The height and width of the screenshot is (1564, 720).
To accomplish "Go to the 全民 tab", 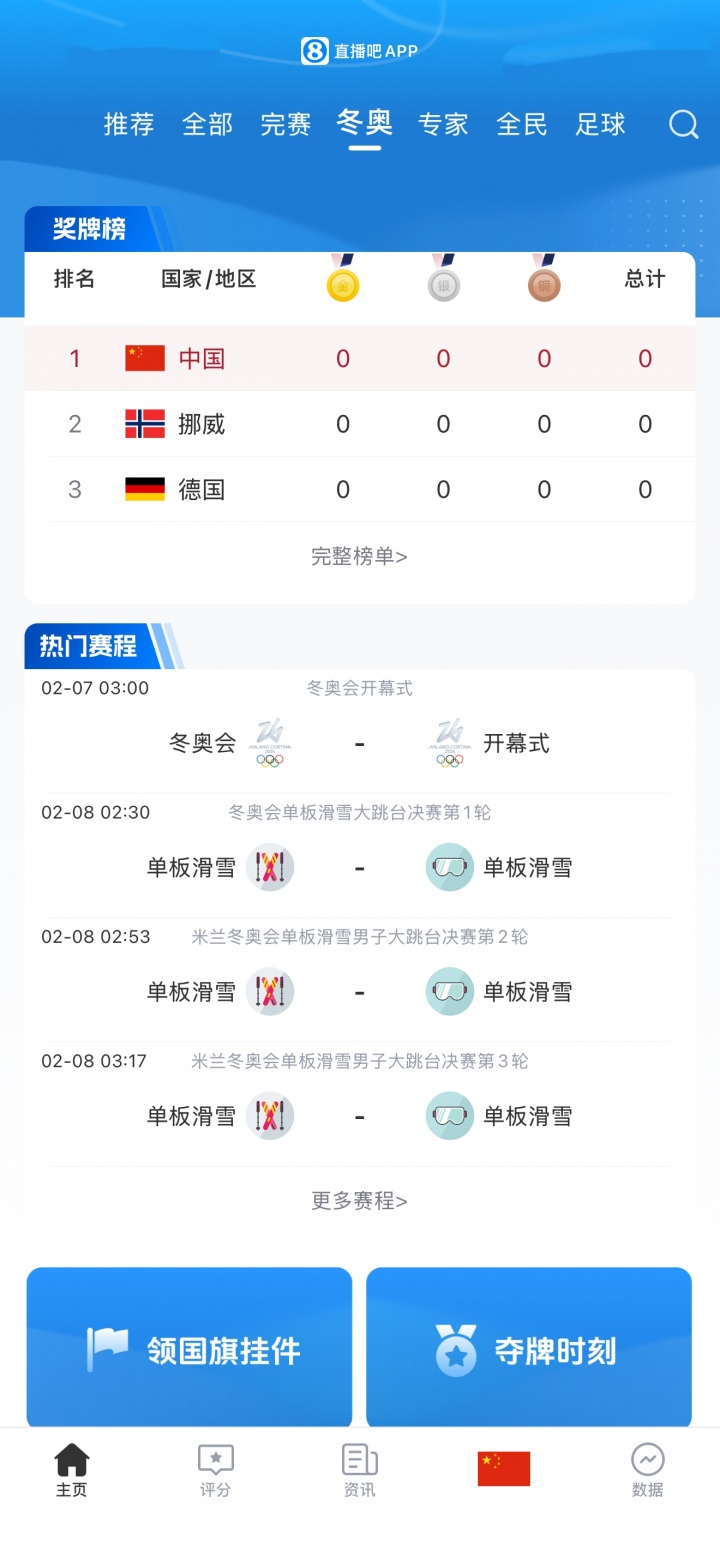I will coord(522,124).
